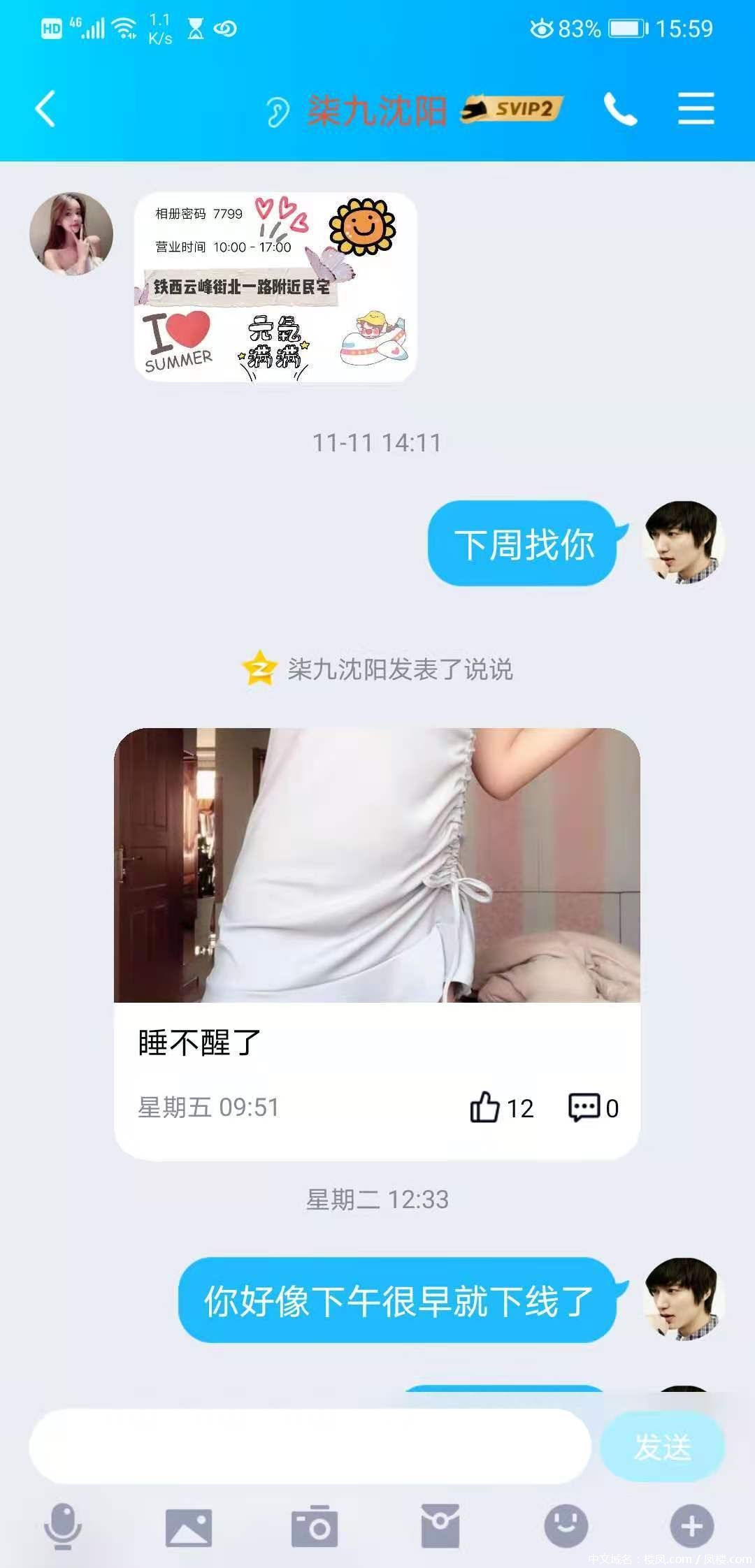
Task: Start a voice call with 柒九沈阳
Action: [620, 109]
